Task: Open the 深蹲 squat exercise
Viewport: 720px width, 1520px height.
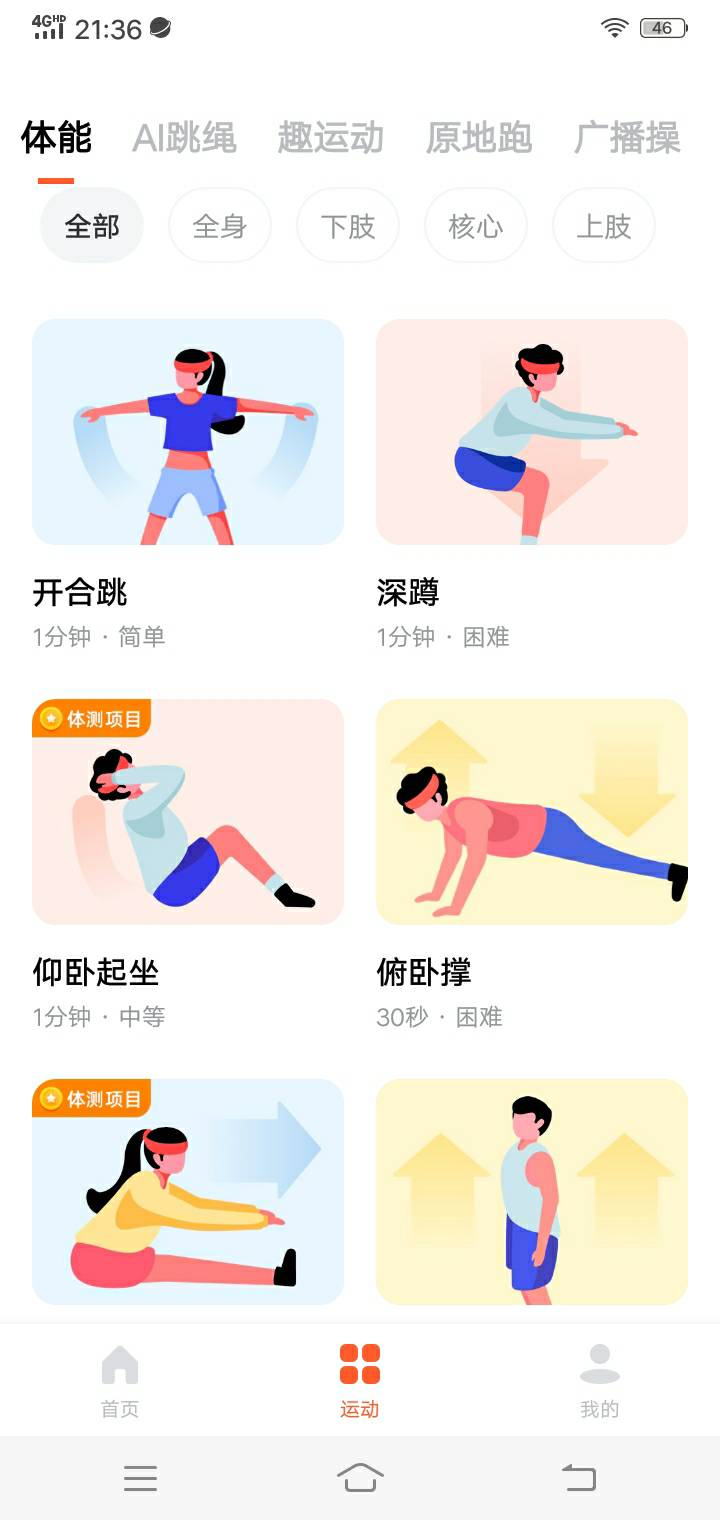Action: [531, 432]
